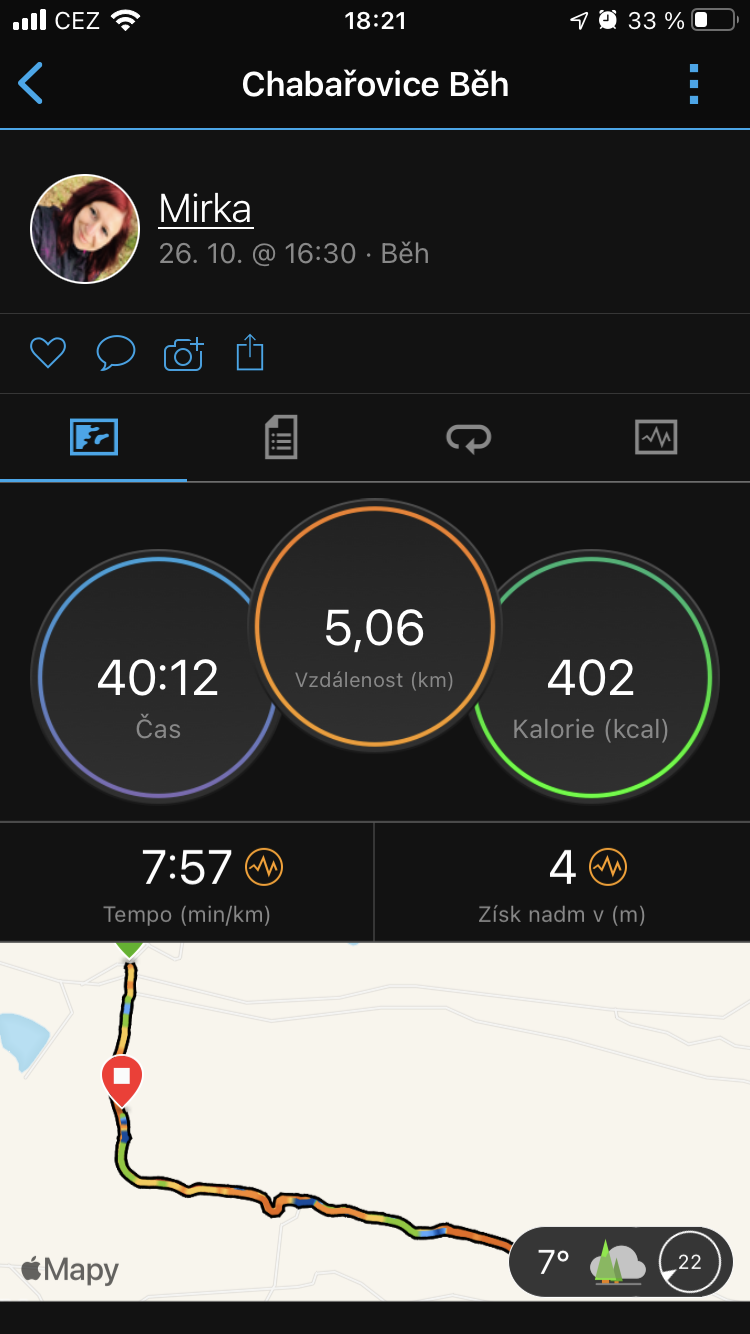Switch to the laps tab
Image resolution: width=750 pixels, height=1334 pixels.
point(469,438)
